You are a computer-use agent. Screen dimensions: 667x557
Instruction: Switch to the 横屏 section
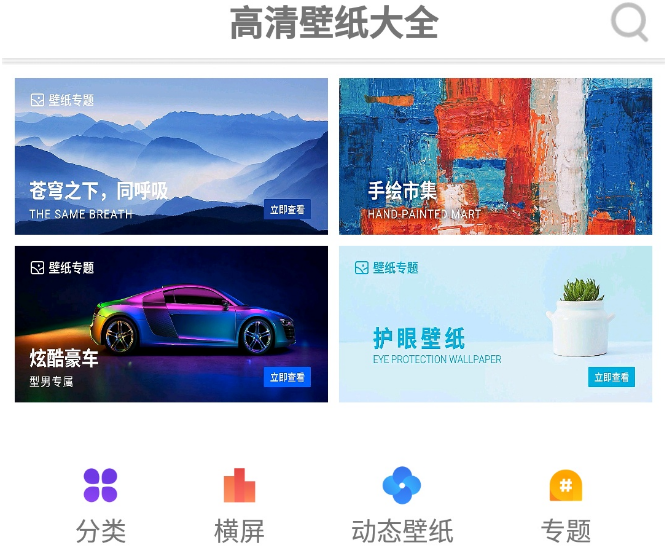tap(239, 506)
